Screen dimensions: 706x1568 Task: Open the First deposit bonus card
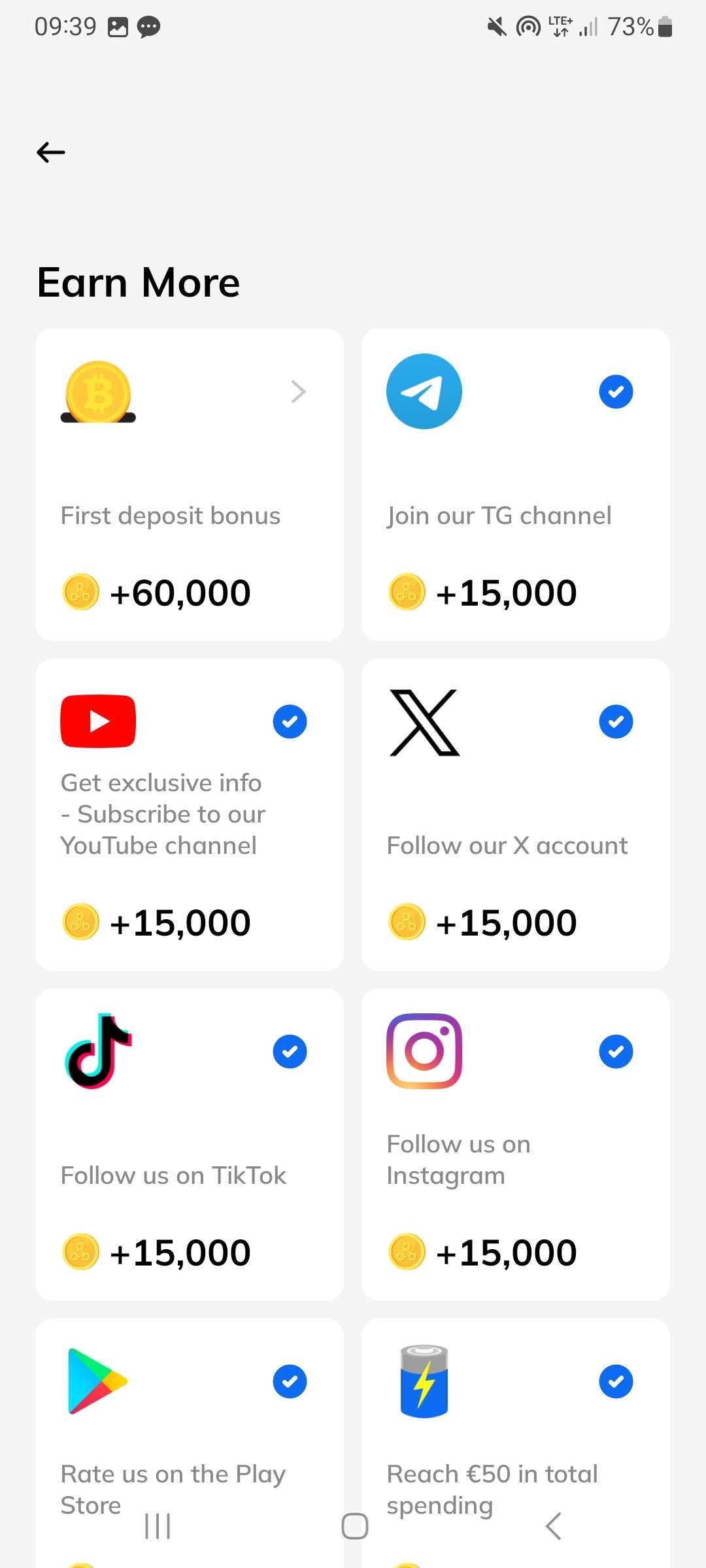click(190, 485)
